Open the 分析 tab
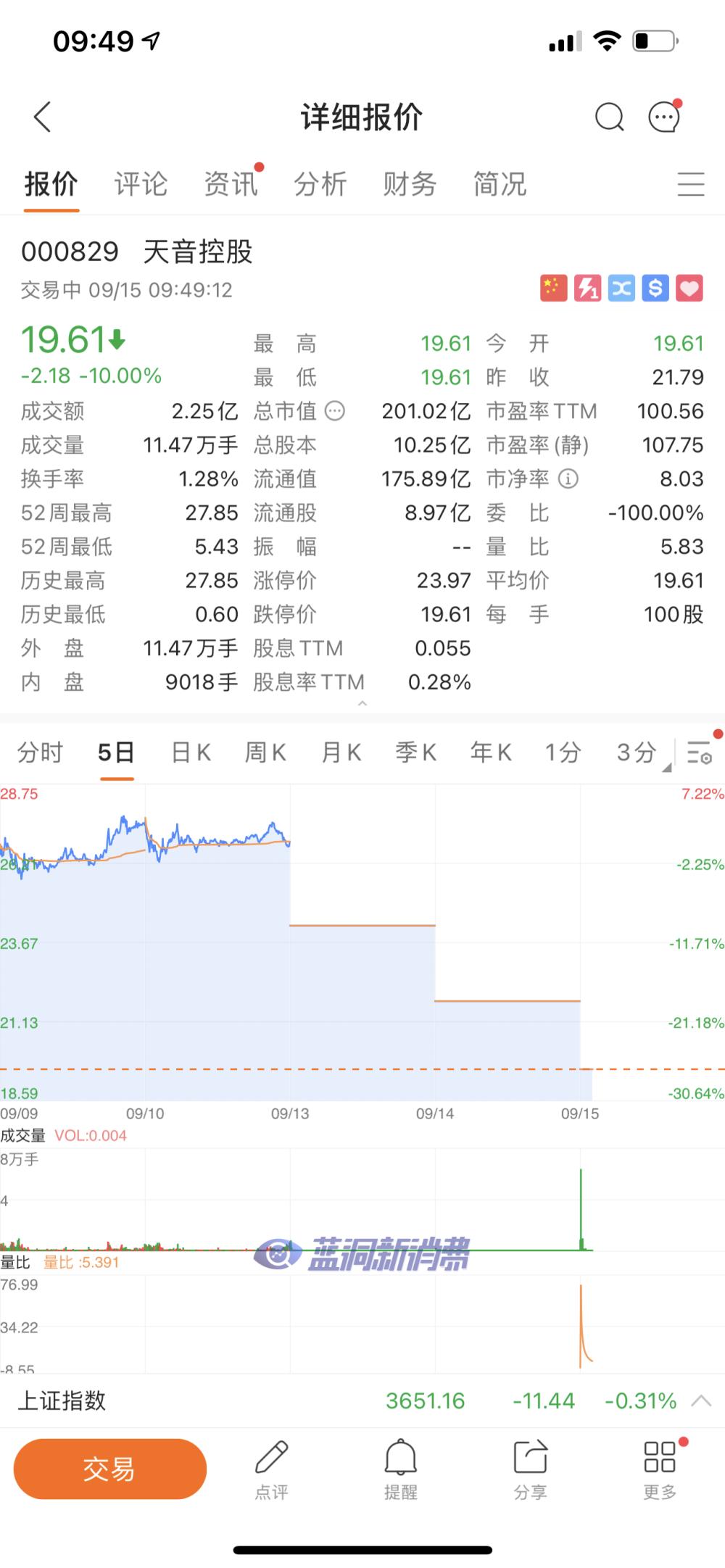Viewport: 725px width, 1568px height. (320, 184)
